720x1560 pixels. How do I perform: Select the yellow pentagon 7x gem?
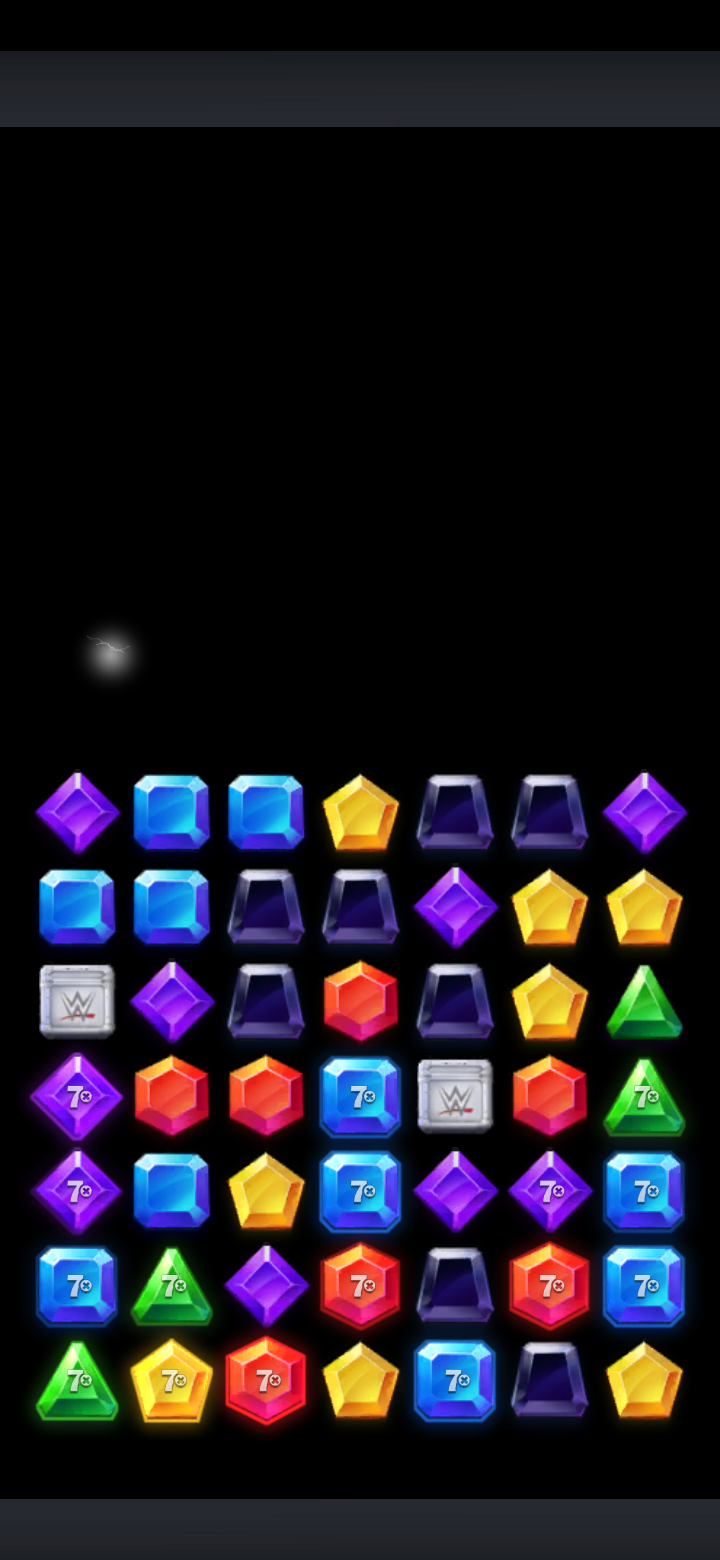tap(172, 1382)
